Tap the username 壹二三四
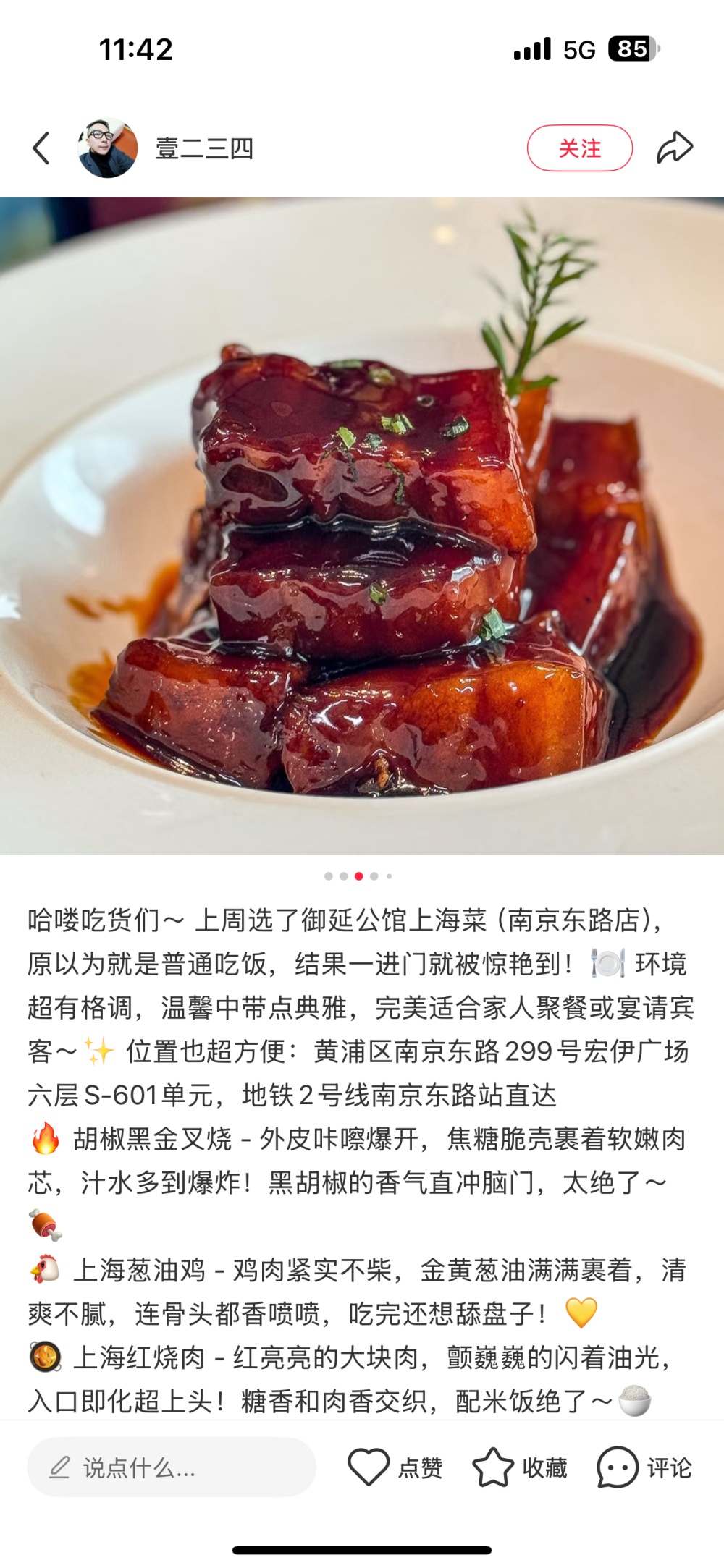724x1568 pixels. pyautogui.click(x=205, y=149)
